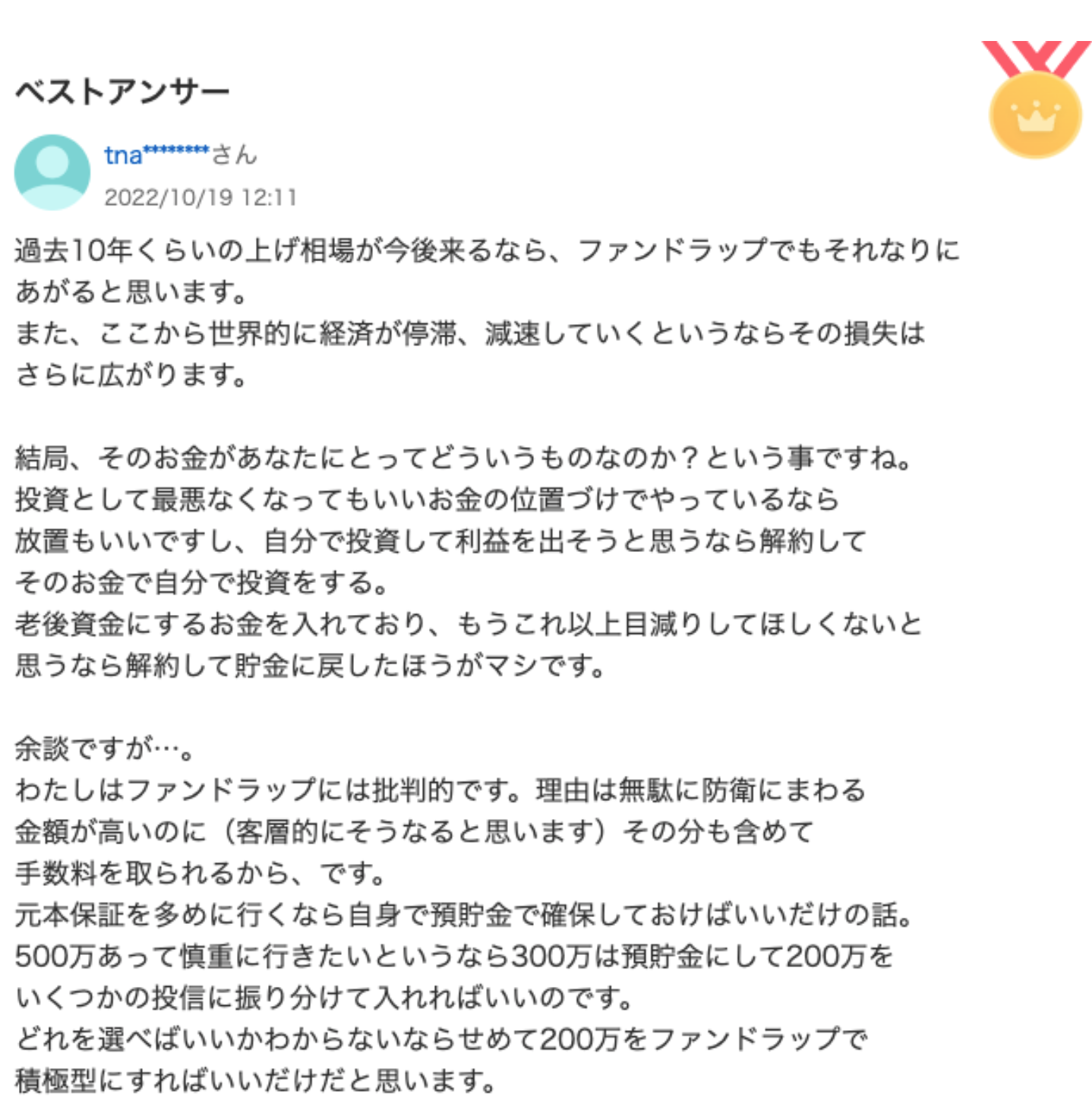The image size is (1092, 1116).
Task: Click the sentence about 元本保証
Action: [463, 916]
